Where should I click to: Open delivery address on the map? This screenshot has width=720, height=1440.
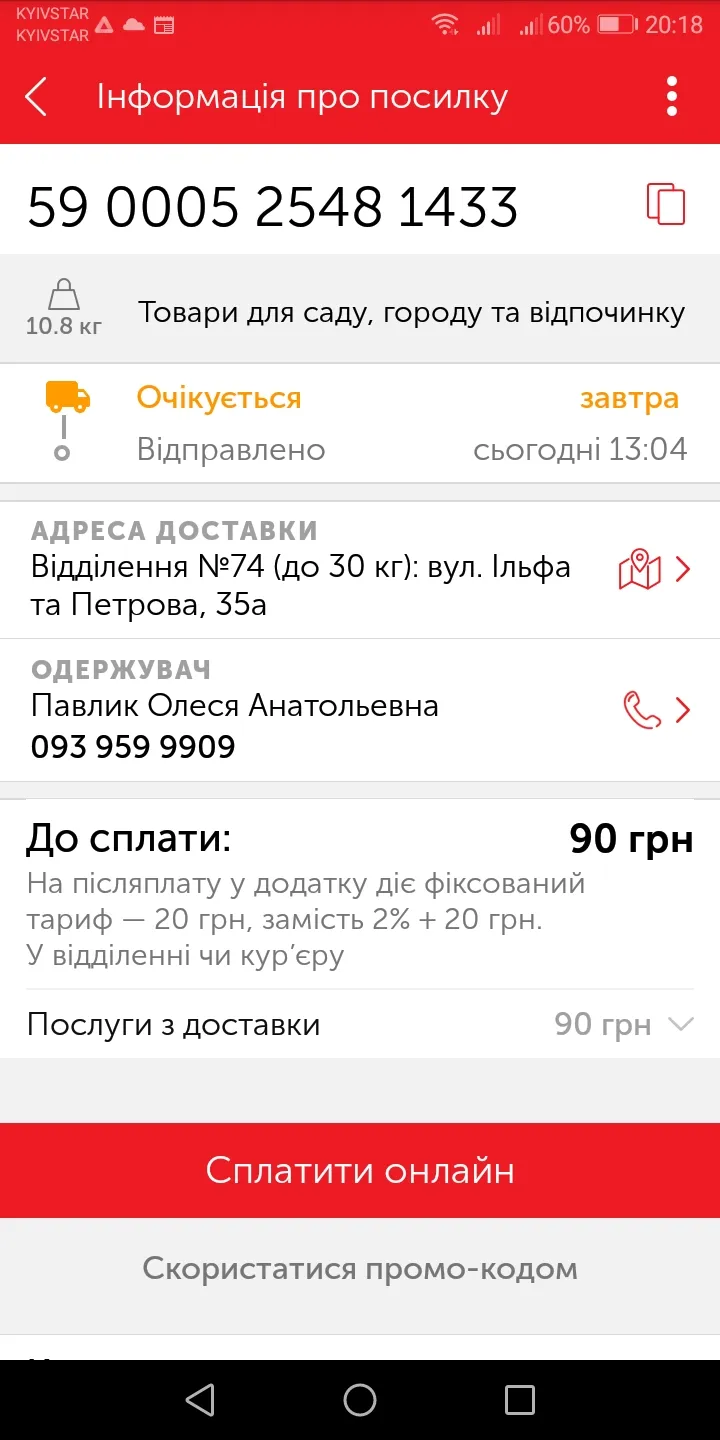coord(655,570)
